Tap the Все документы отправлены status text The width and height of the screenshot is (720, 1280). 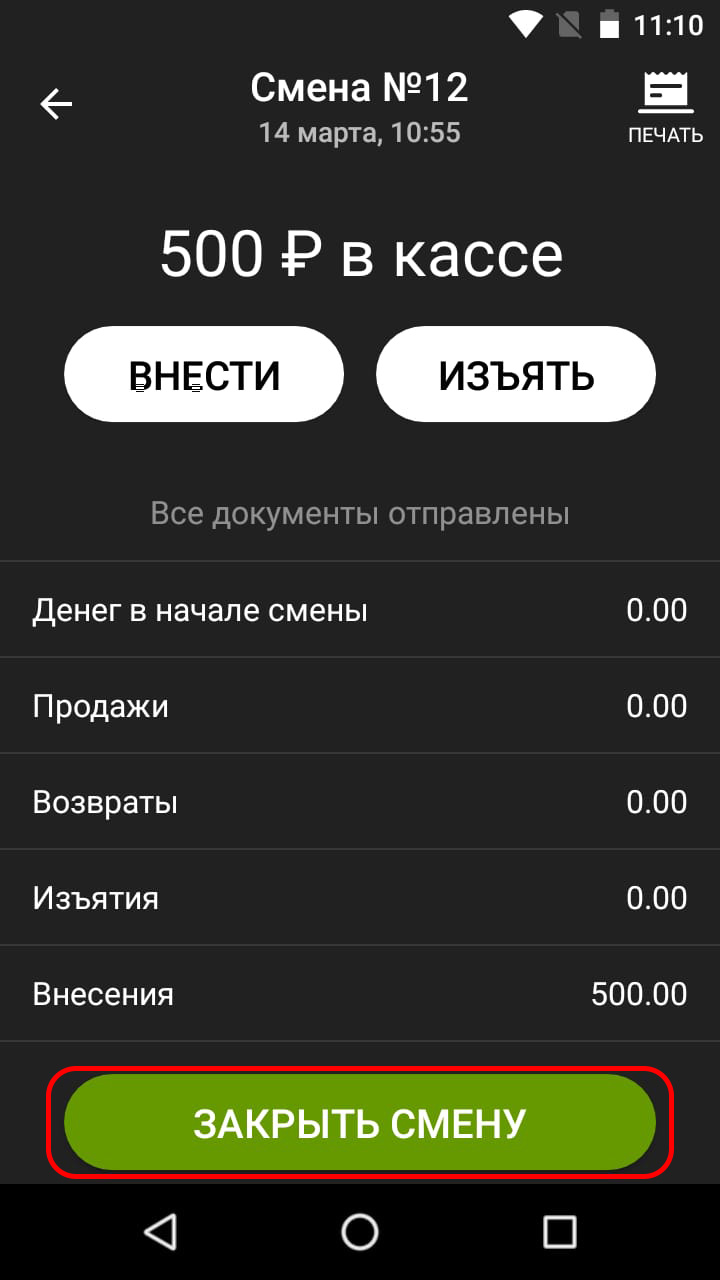coord(360,513)
